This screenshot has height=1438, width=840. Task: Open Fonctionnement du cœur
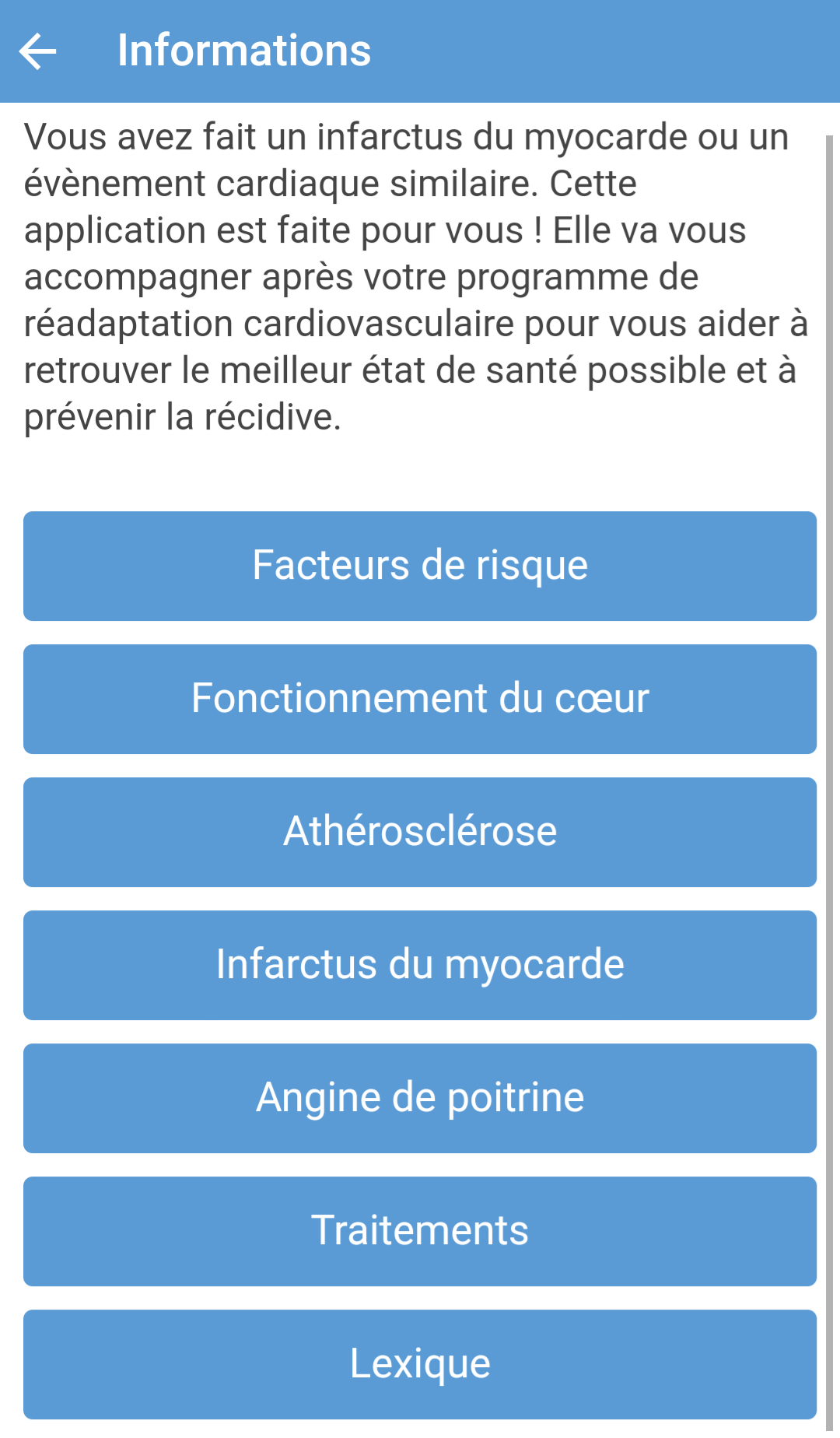[420, 699]
